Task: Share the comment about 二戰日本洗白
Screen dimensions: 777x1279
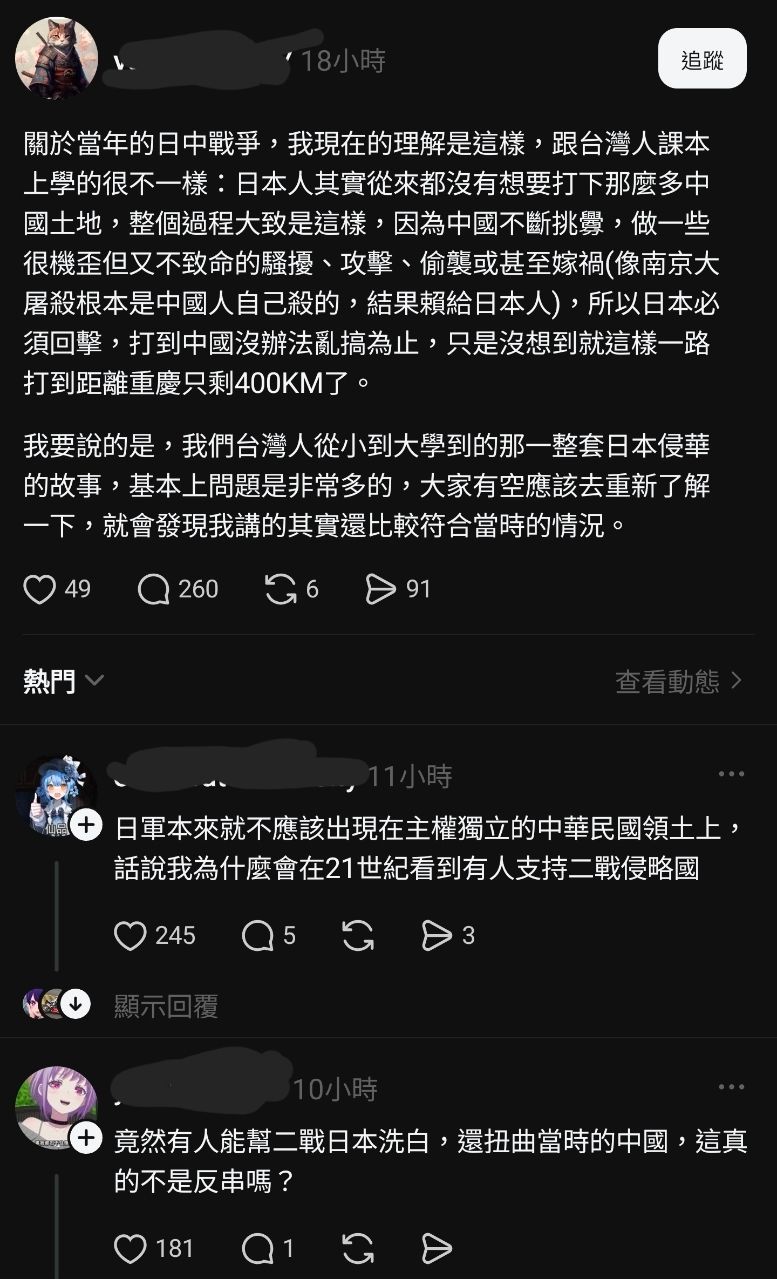Action: (x=435, y=1248)
